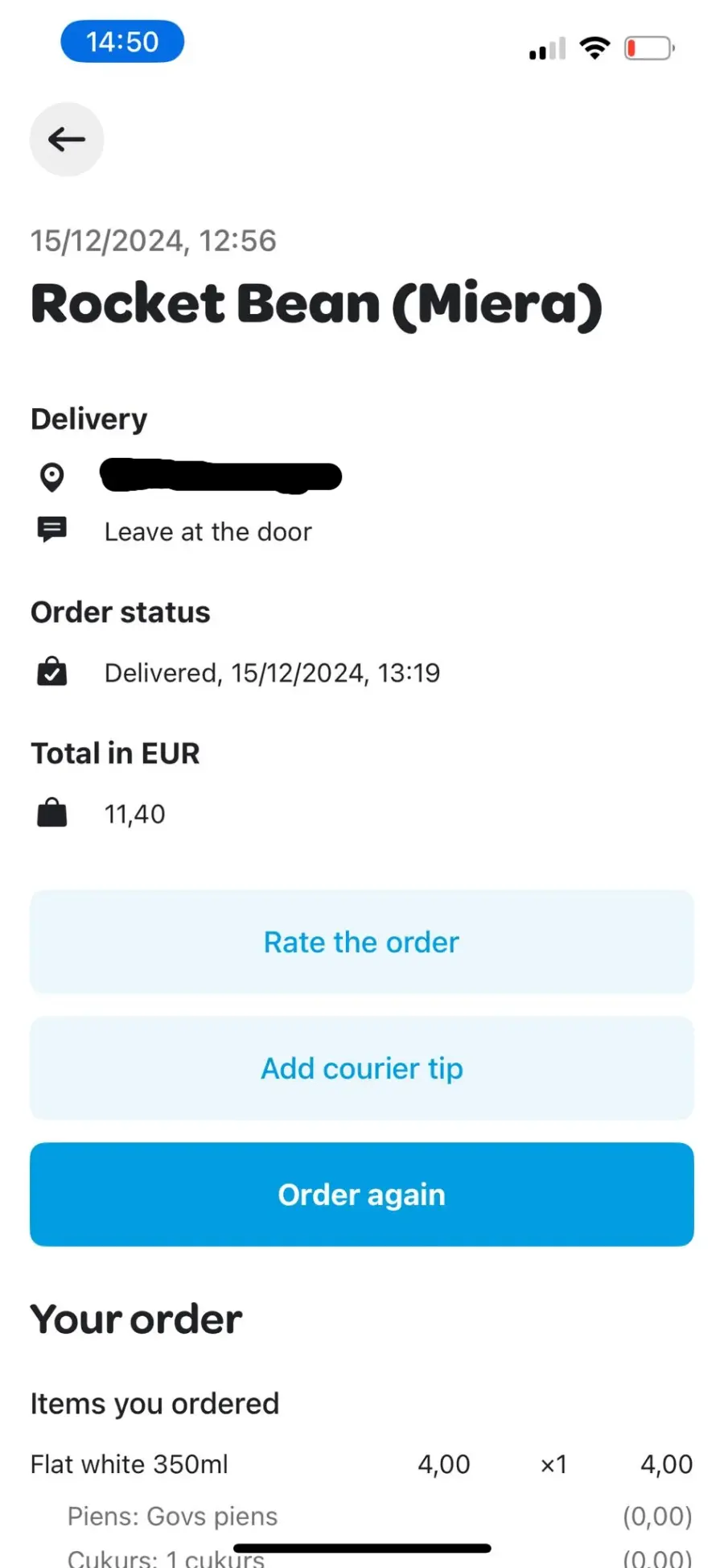724x1568 pixels.
Task: Go back using the arrow button
Action: [67, 139]
